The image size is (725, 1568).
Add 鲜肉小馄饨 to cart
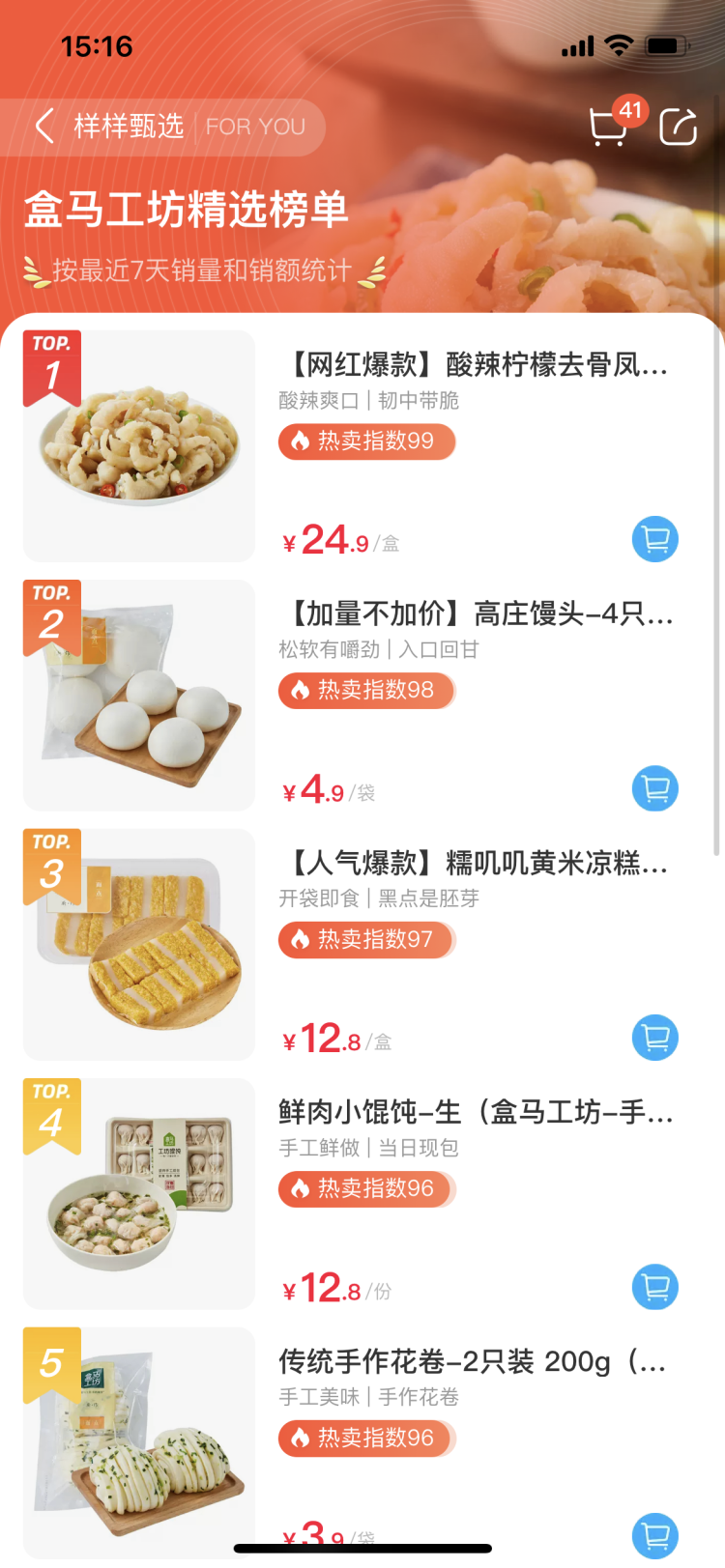[x=655, y=1287]
